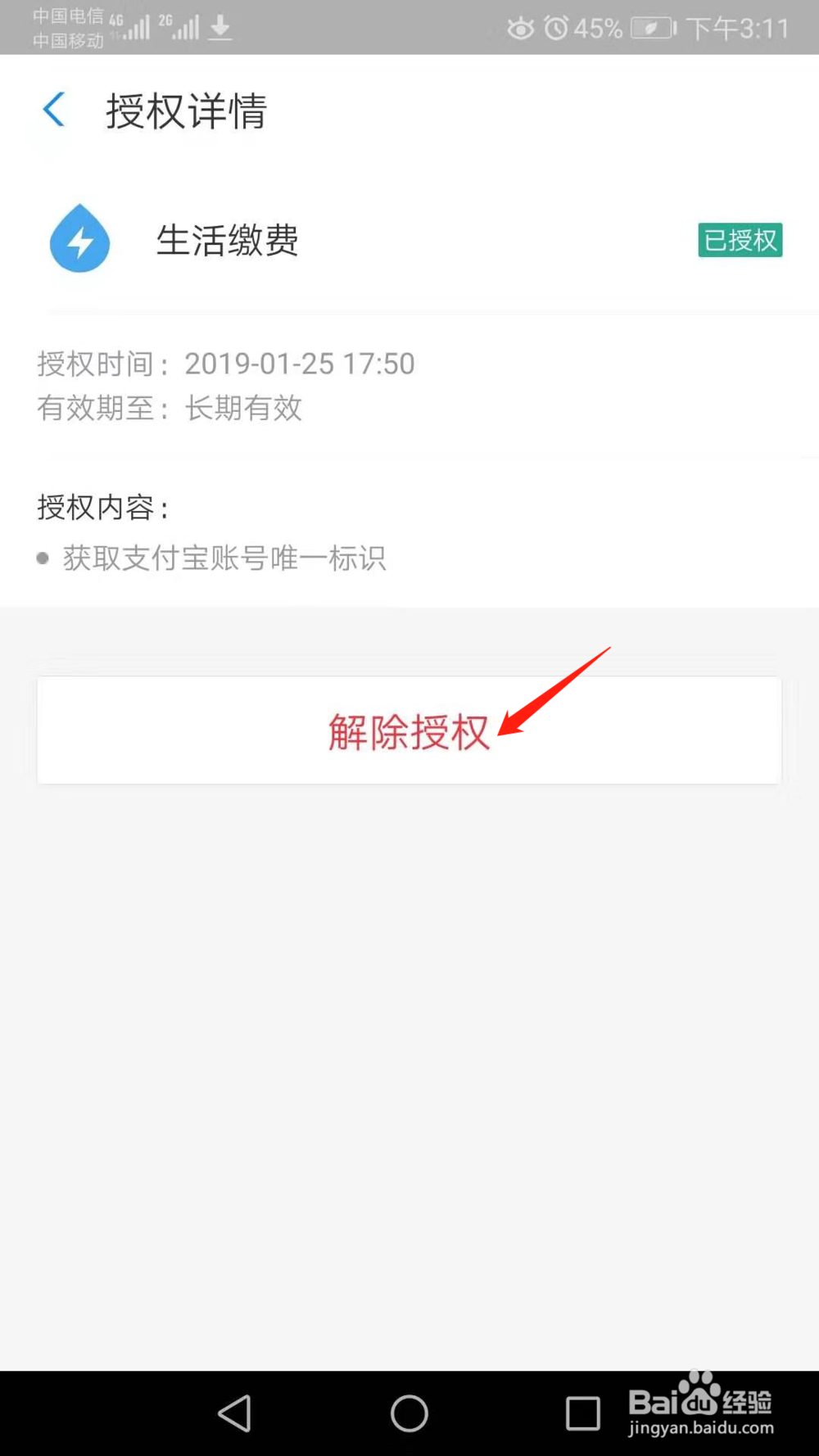
Task: Open the recent apps square navigation key
Action: click(581, 1413)
